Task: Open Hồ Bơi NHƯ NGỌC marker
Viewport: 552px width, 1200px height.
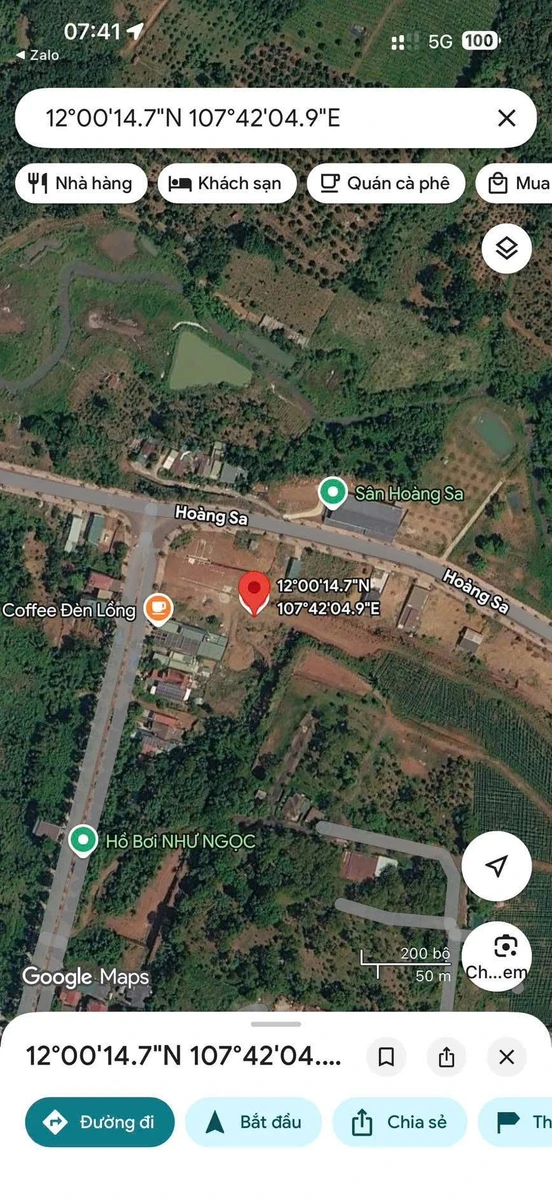Action: (82, 840)
